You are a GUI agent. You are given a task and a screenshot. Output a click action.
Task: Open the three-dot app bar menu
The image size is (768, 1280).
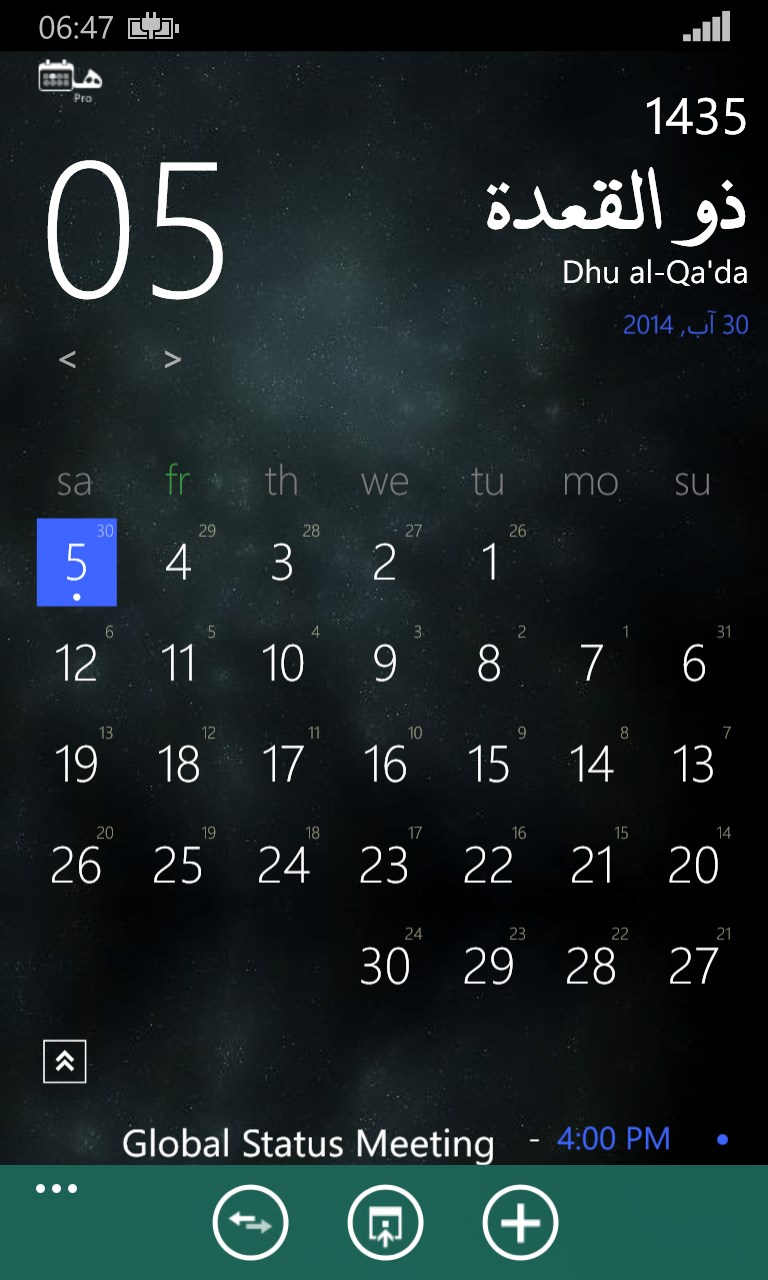56,1189
